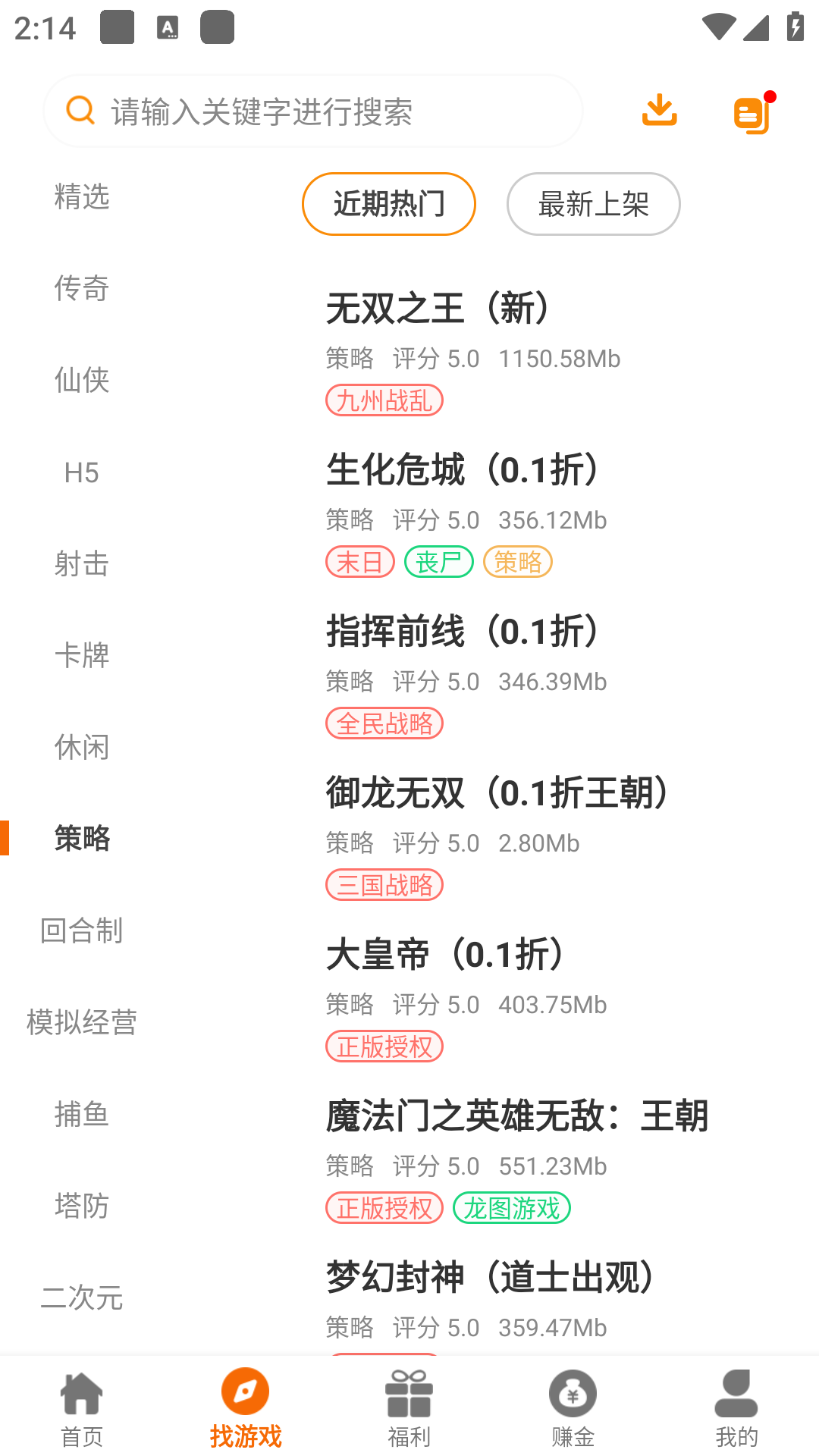Switch to the 回合制 category
The height and width of the screenshot is (1456, 819).
click(82, 930)
